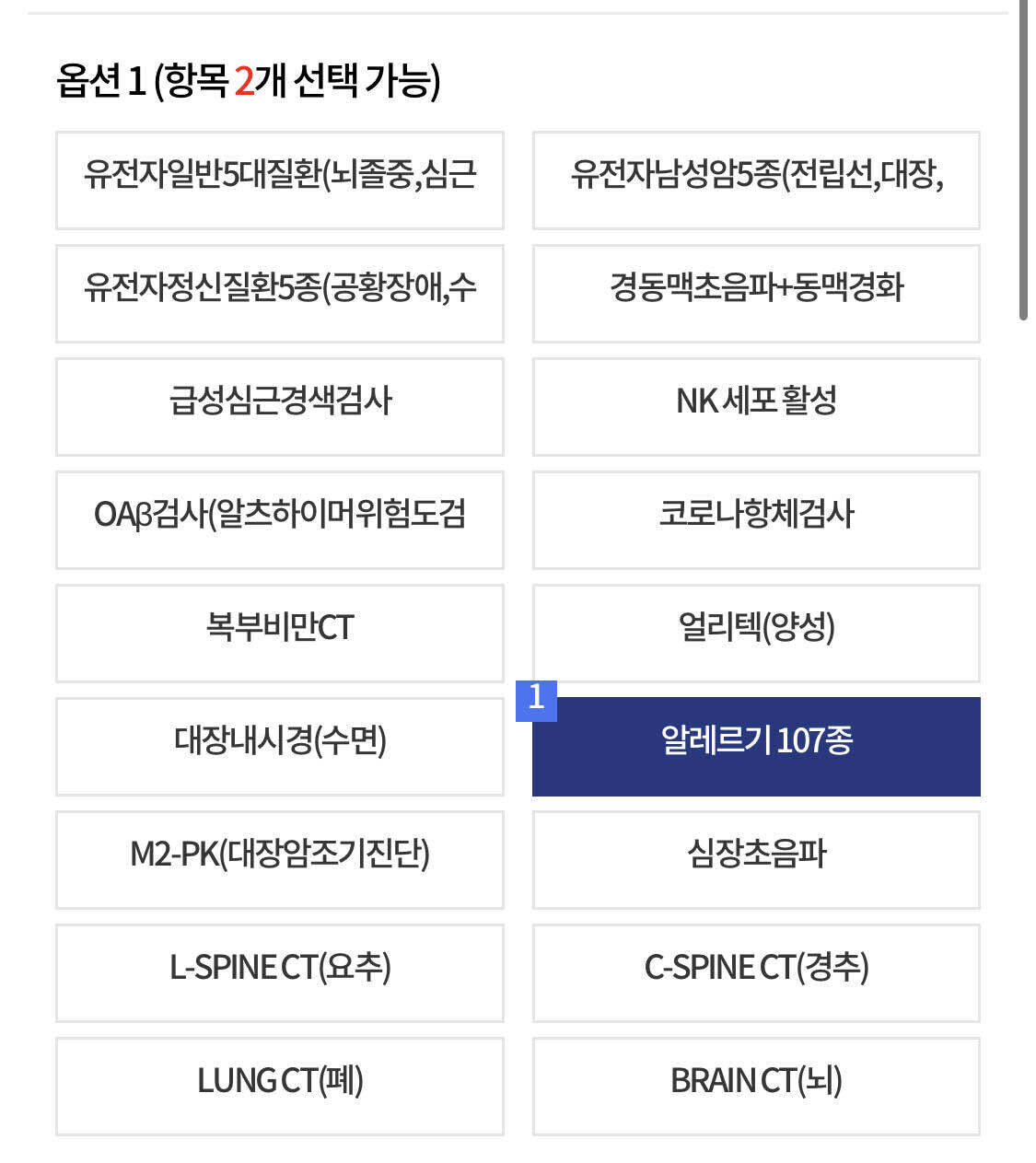The image size is (1036, 1163).
Task: Pick the BRAIN CT(뇌) scan
Action: [x=755, y=1085]
